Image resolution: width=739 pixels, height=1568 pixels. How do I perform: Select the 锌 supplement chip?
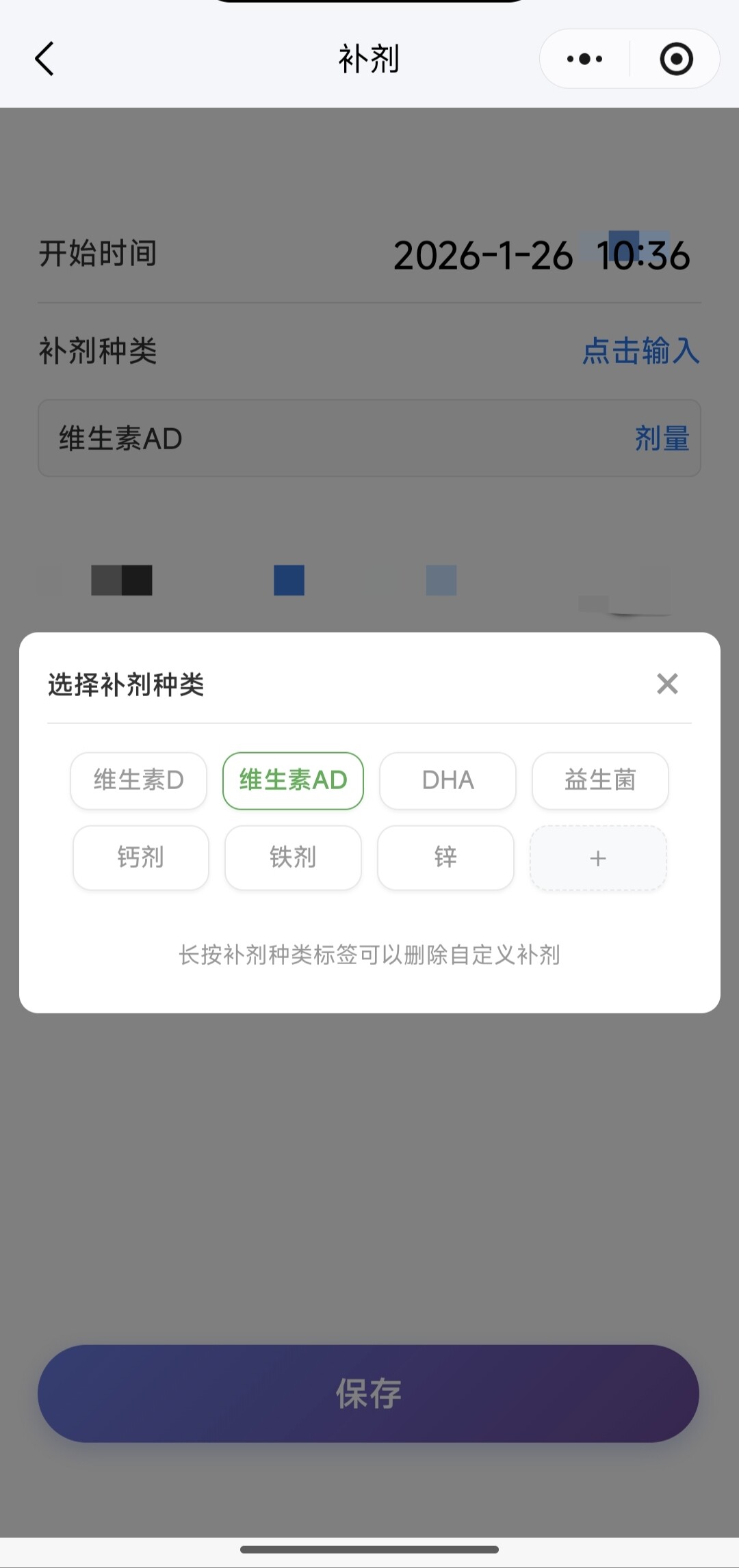(x=445, y=858)
